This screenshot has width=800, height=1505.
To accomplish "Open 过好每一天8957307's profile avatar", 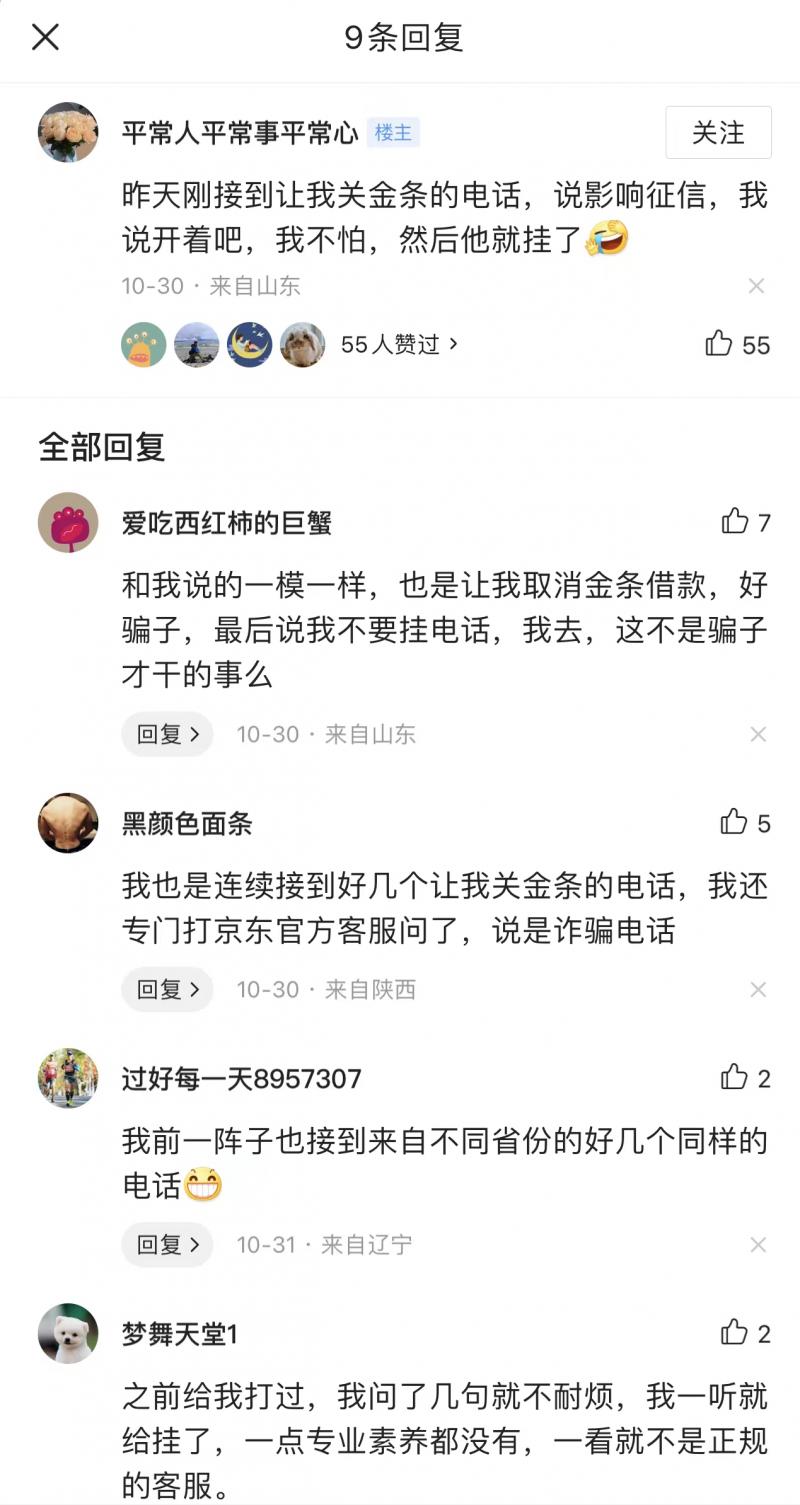I will coord(67,1079).
